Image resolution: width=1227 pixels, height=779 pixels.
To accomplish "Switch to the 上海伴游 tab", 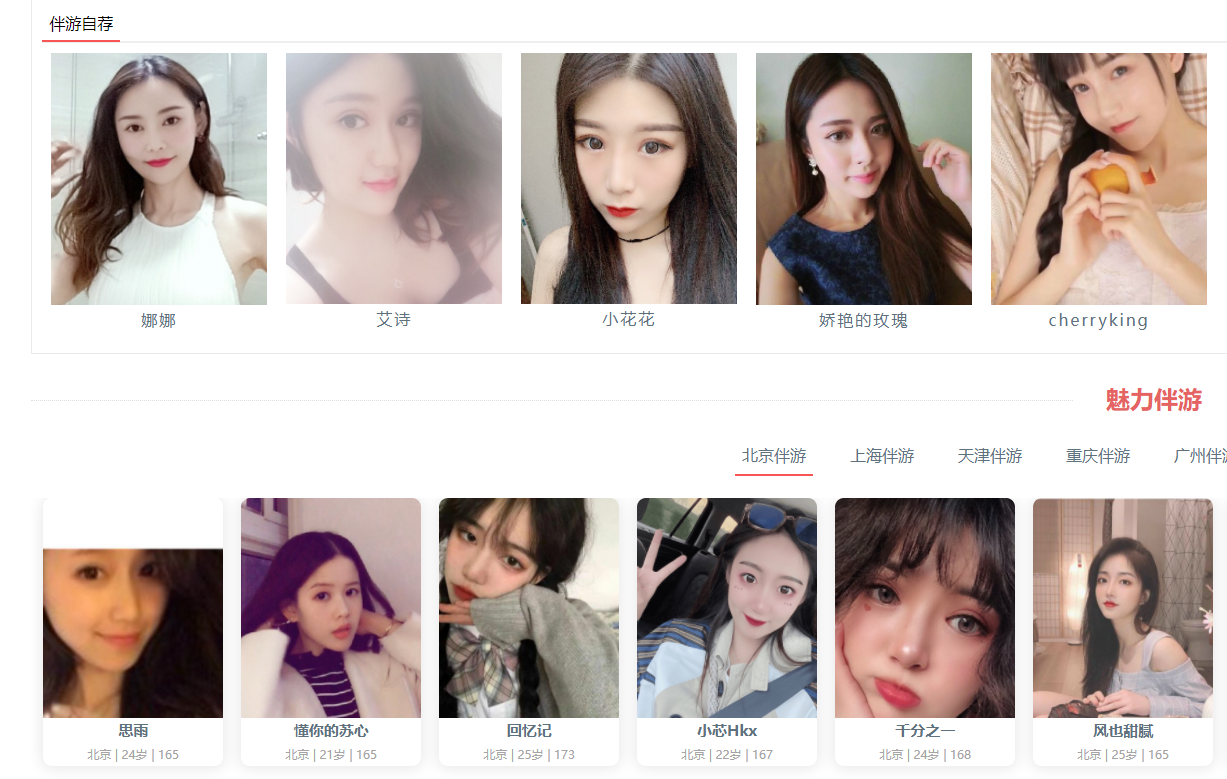I will point(882,456).
